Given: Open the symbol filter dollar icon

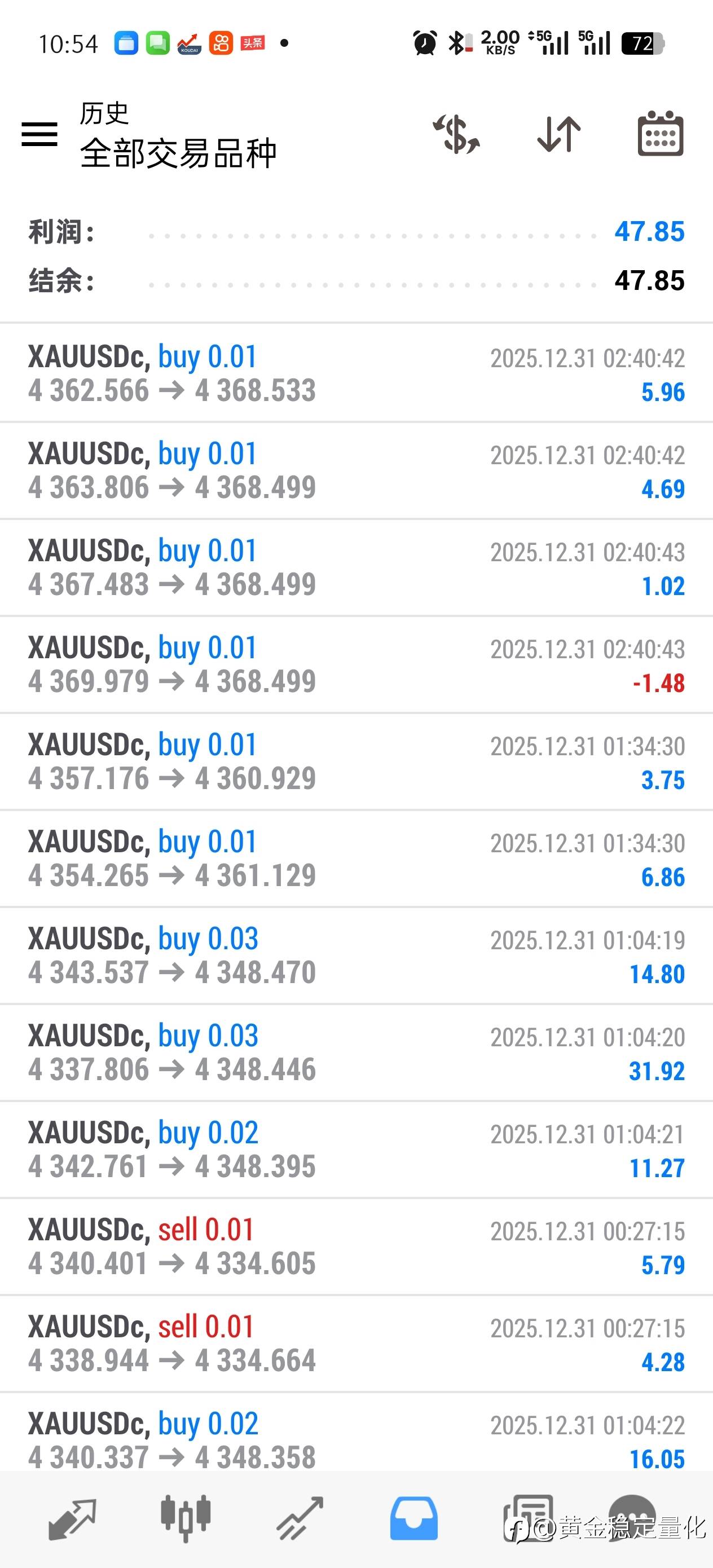Looking at the screenshot, I should coord(456,134).
